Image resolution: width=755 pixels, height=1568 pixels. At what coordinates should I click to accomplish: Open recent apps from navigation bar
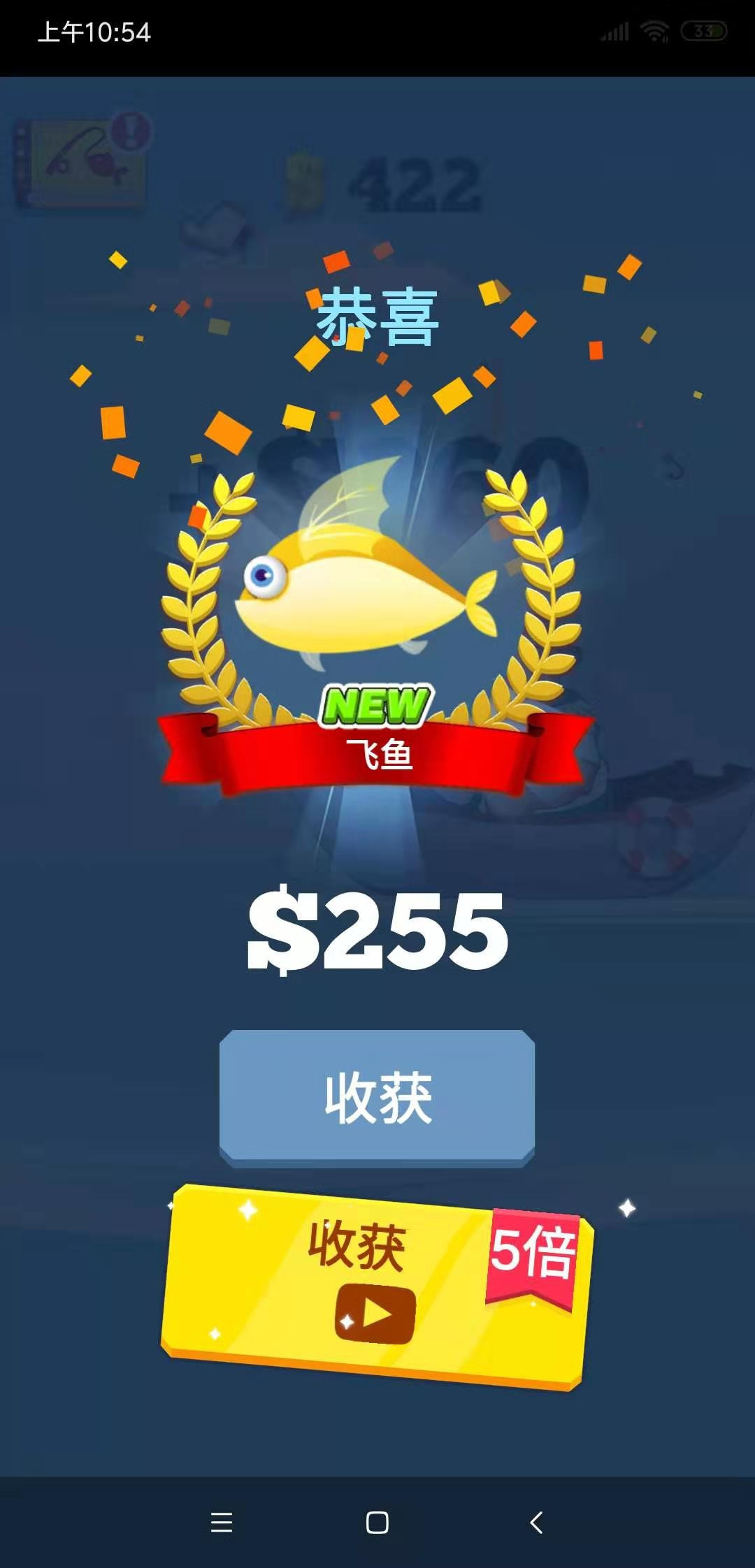pos(222,1522)
